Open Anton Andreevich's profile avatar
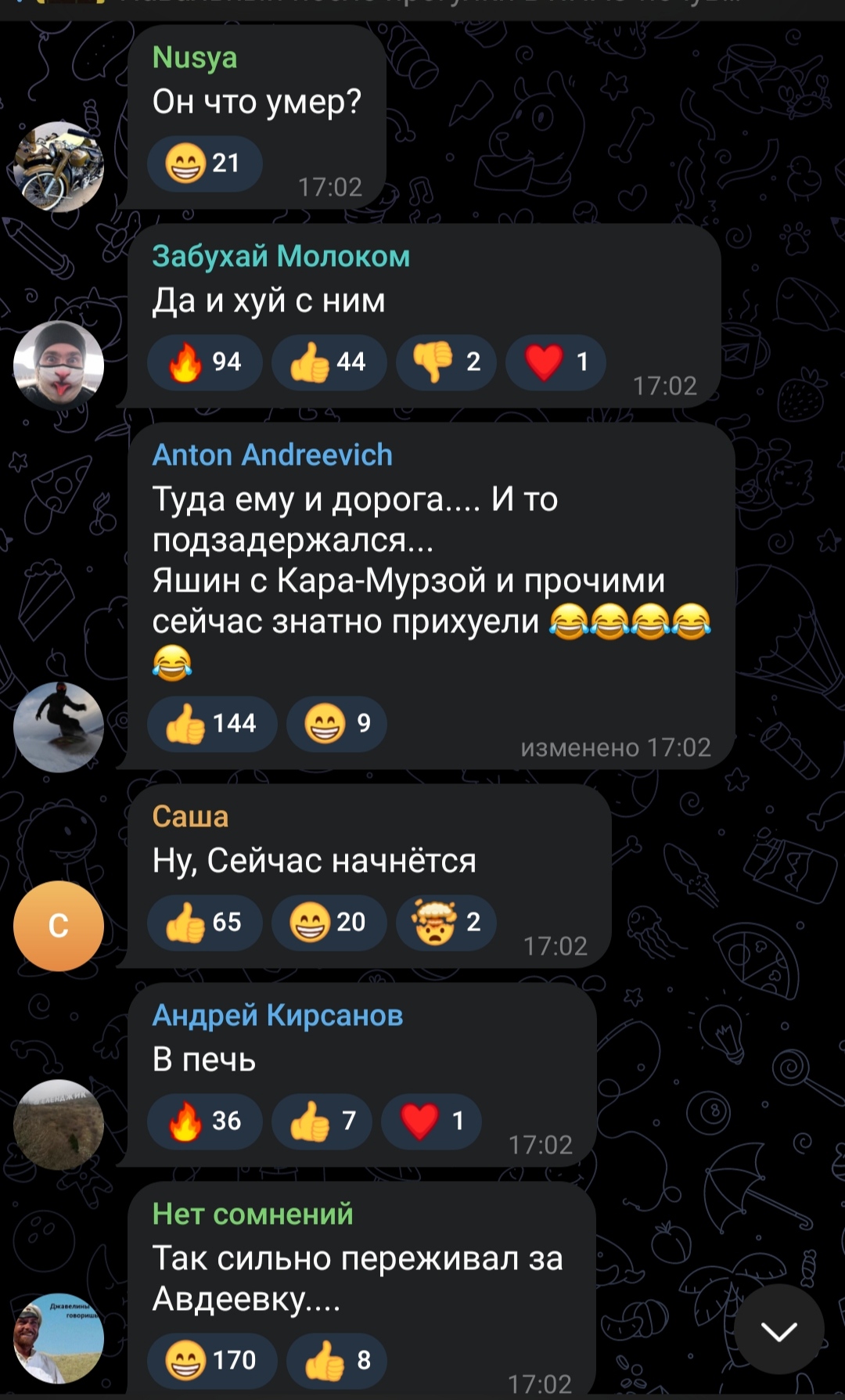 (59, 726)
